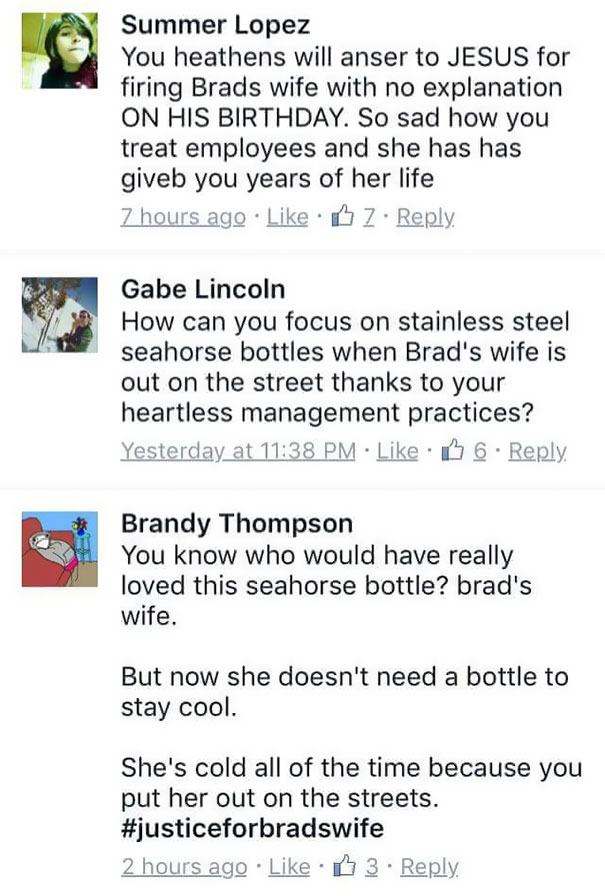Viewport: 605px width, 896px height.
Task: Open Summer Lopez's profile from her name
Action: point(215,24)
